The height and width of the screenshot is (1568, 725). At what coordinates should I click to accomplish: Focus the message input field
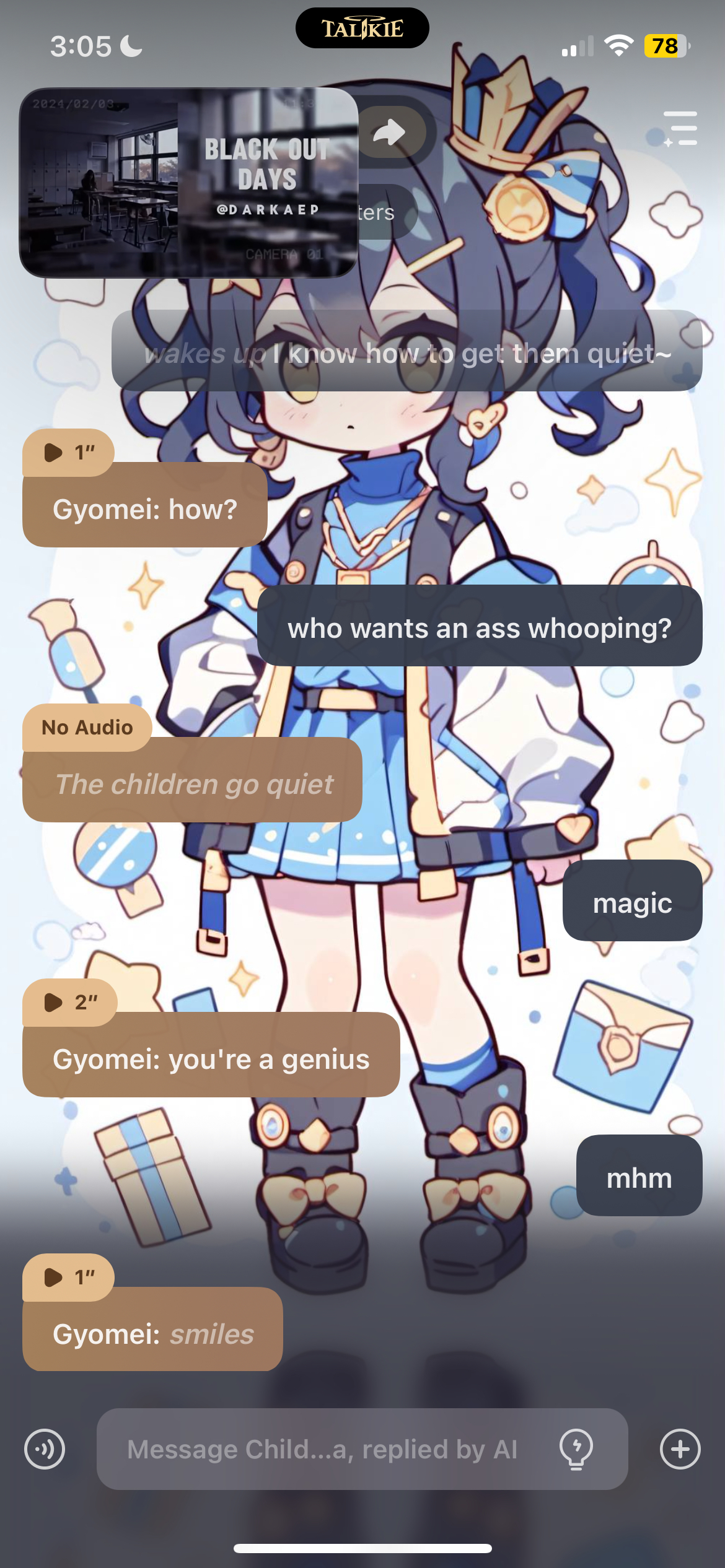click(x=322, y=1449)
